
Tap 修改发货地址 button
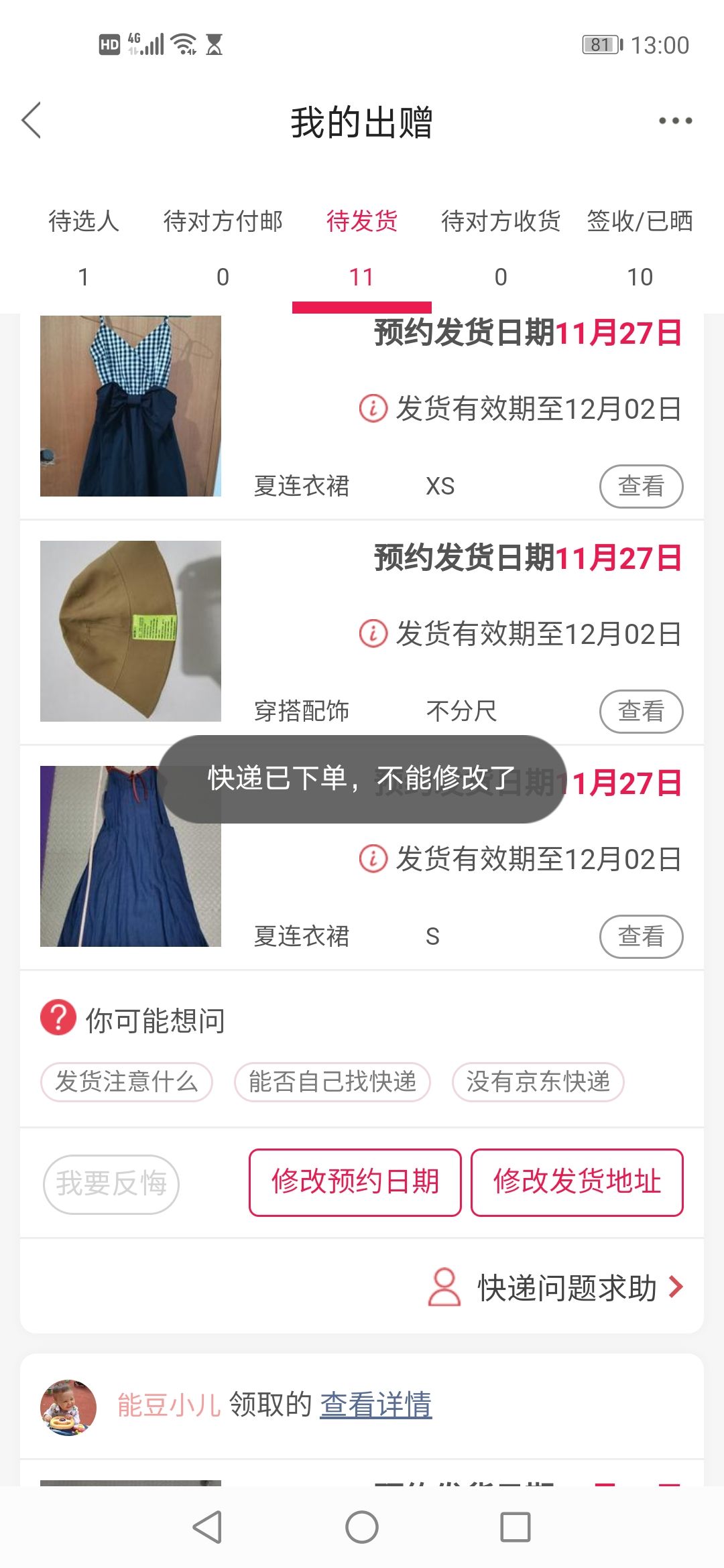coord(577,1183)
